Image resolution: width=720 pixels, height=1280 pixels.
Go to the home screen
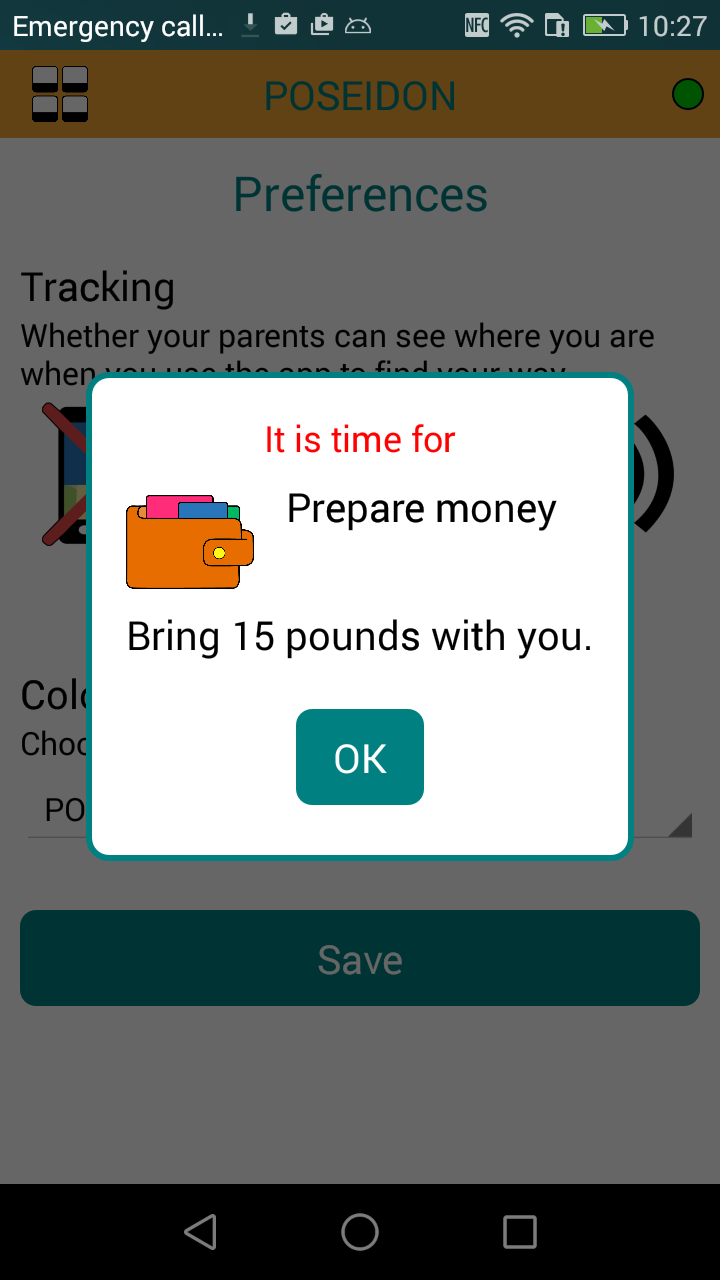(360, 1232)
